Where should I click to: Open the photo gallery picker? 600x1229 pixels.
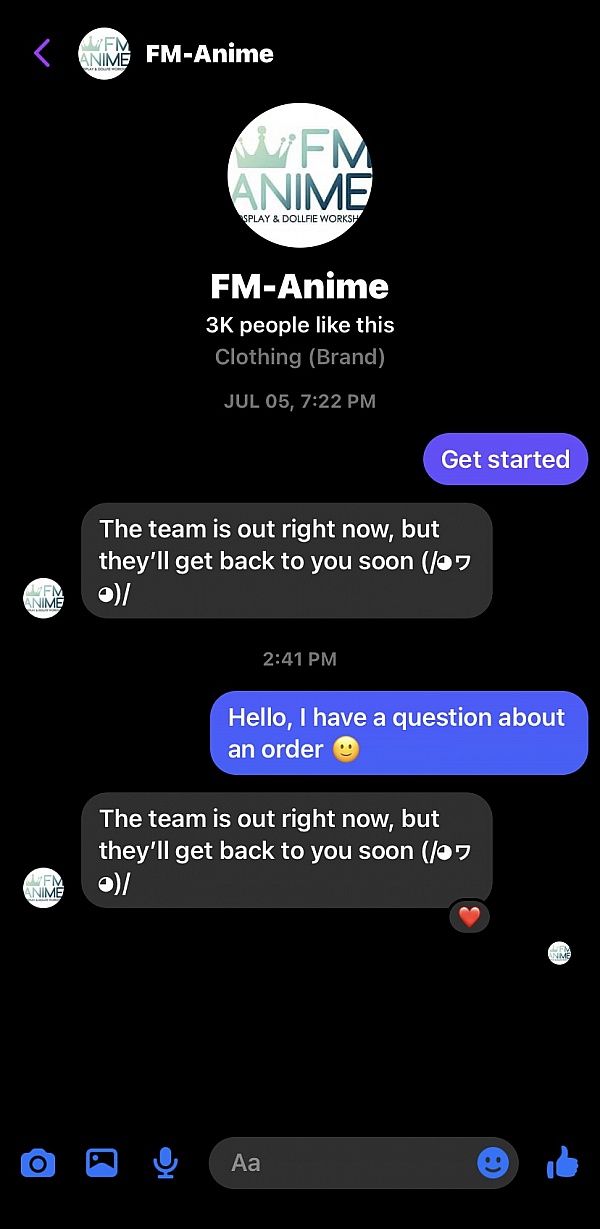(102, 1163)
